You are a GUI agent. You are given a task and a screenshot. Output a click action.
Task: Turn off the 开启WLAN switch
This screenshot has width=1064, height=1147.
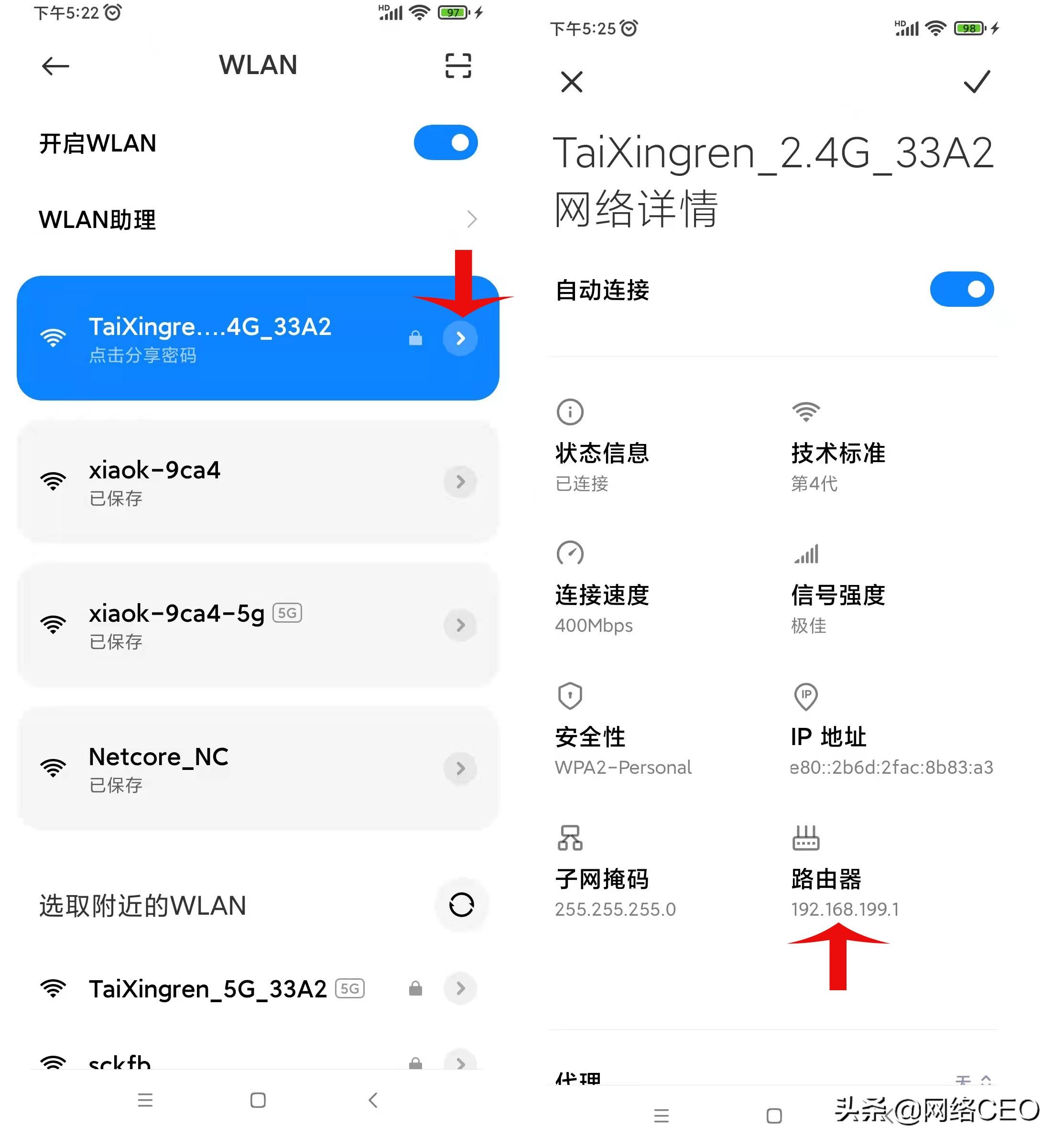[x=445, y=142]
